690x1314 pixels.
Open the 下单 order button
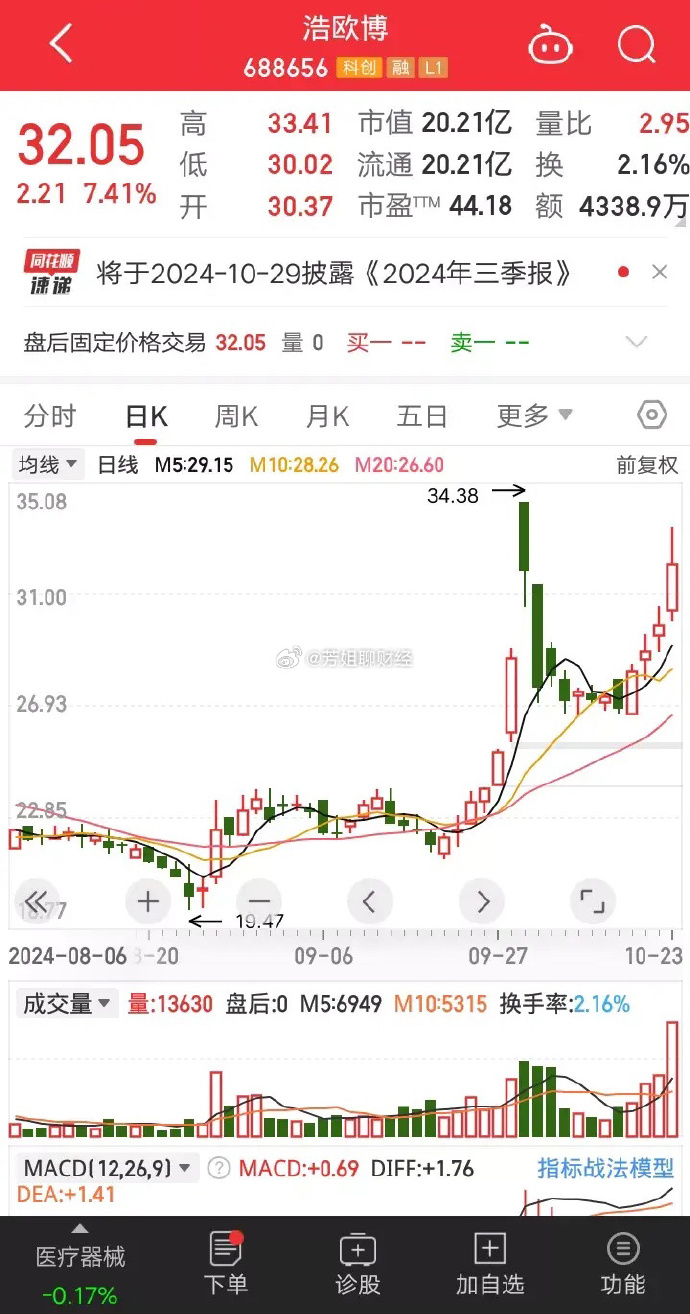click(225, 1264)
